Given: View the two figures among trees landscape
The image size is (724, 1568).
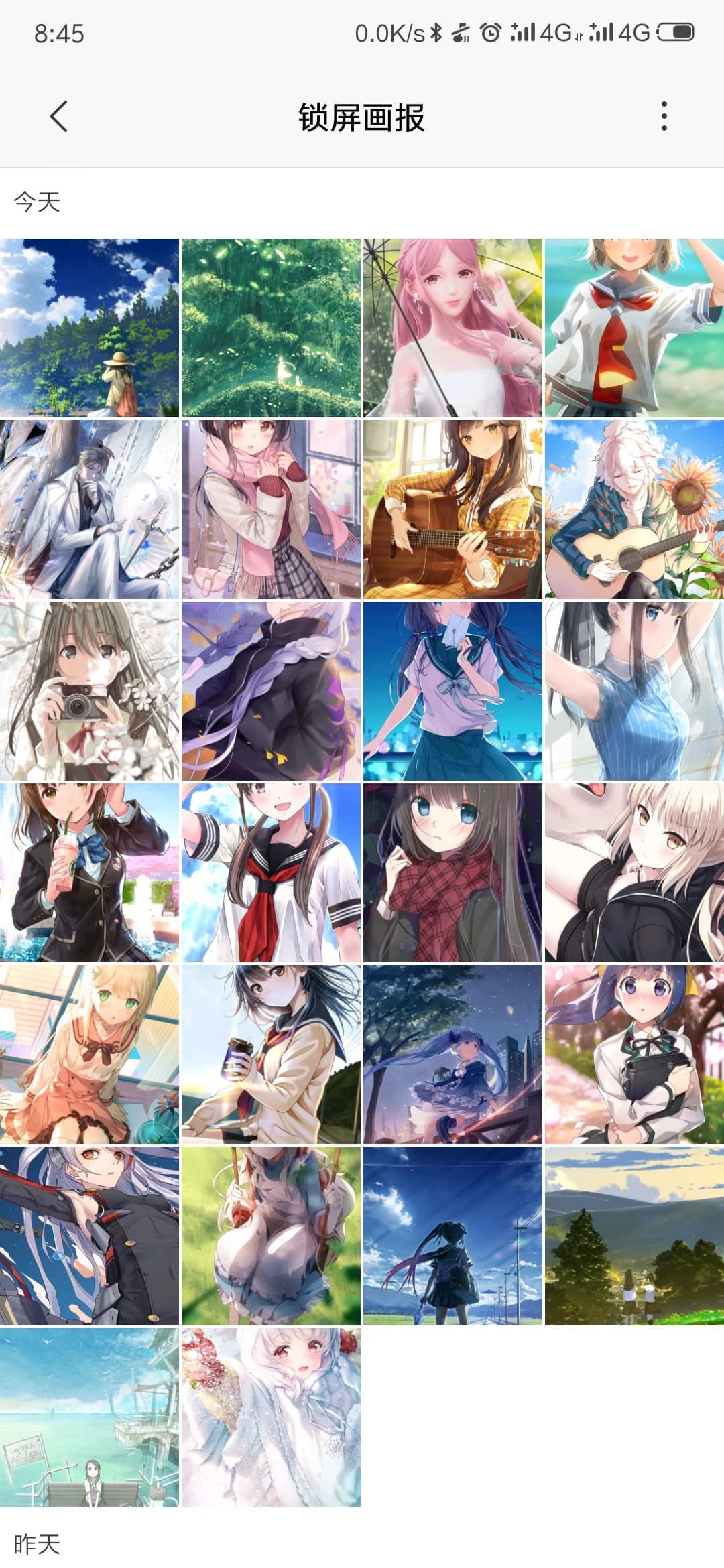Looking at the screenshot, I should 634,1236.
